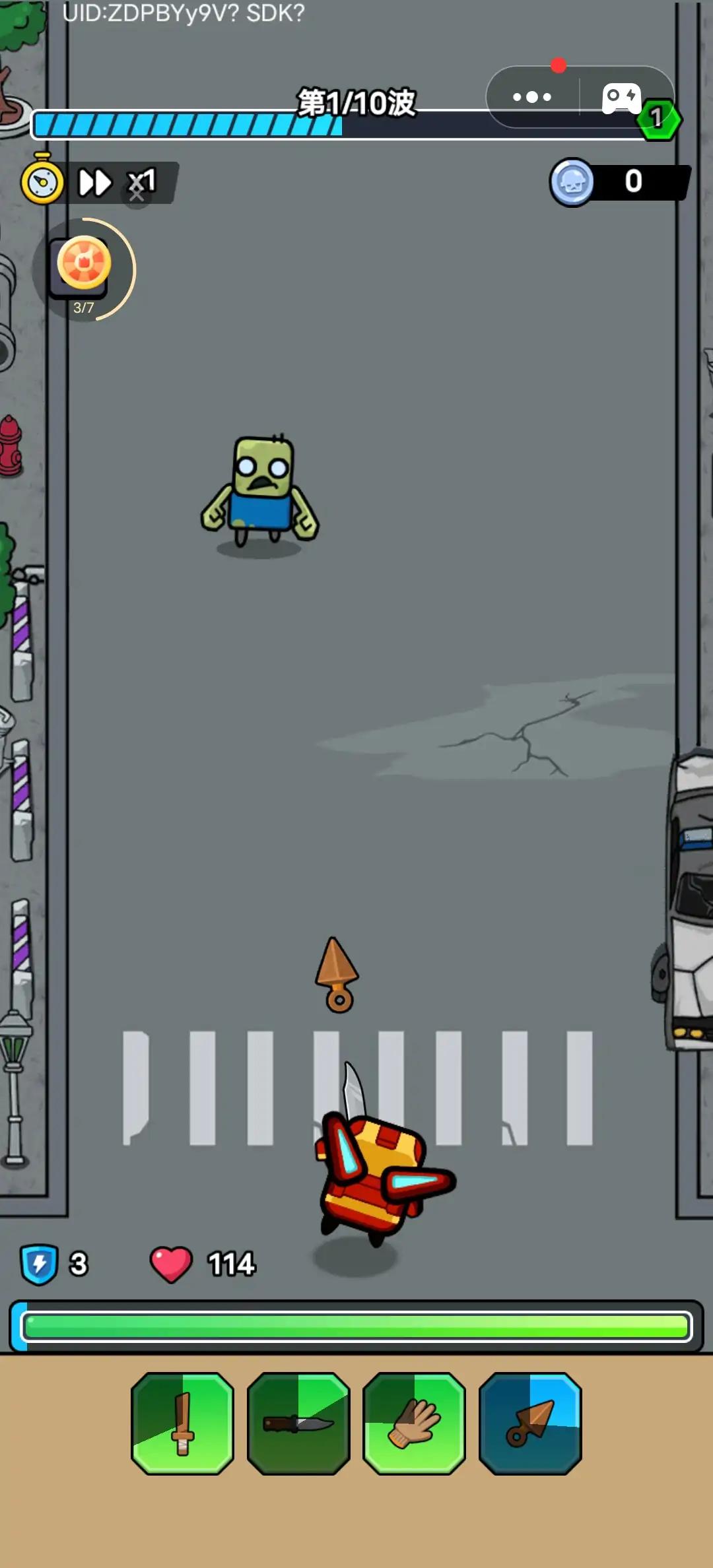Select the kunai weapon slot

coord(530,1423)
